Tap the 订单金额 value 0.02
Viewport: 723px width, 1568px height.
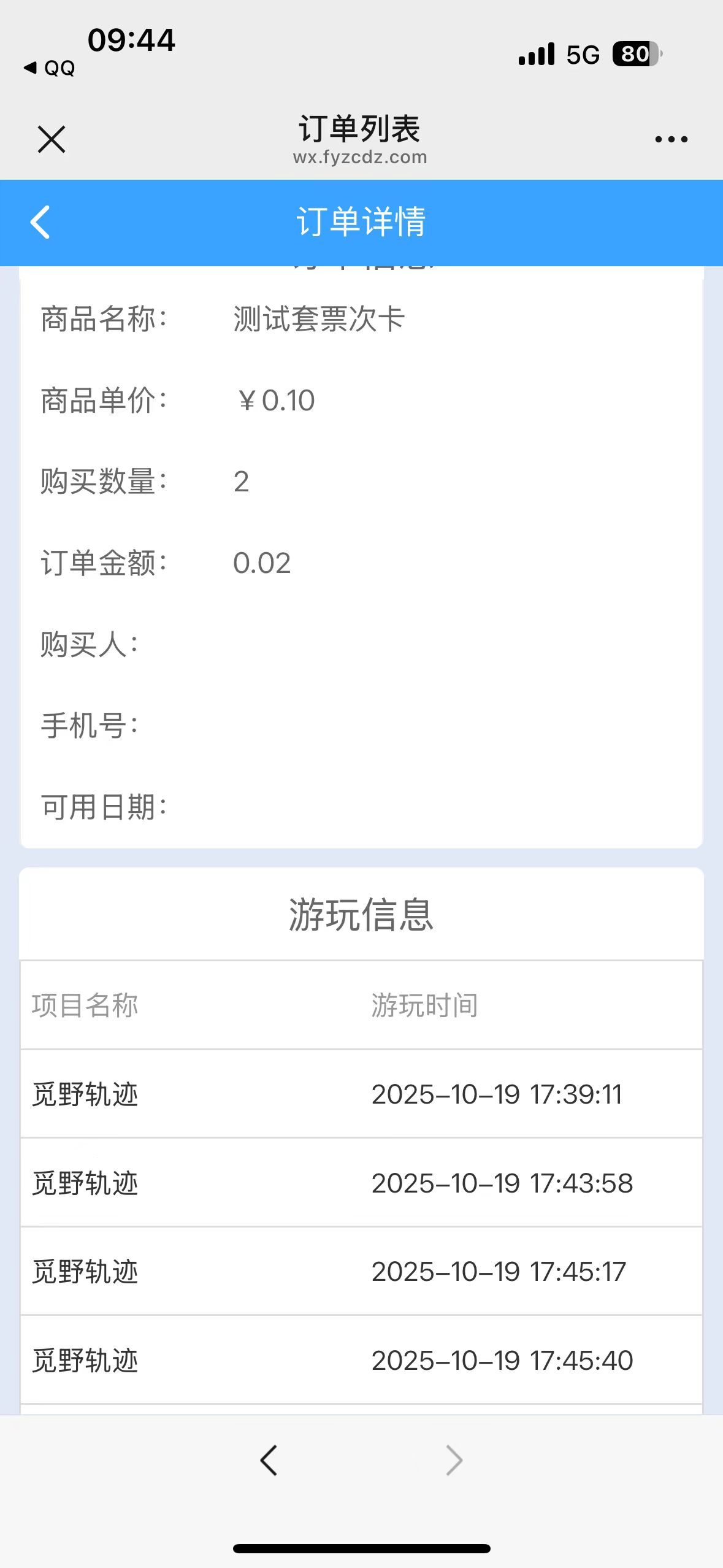pyautogui.click(x=262, y=563)
